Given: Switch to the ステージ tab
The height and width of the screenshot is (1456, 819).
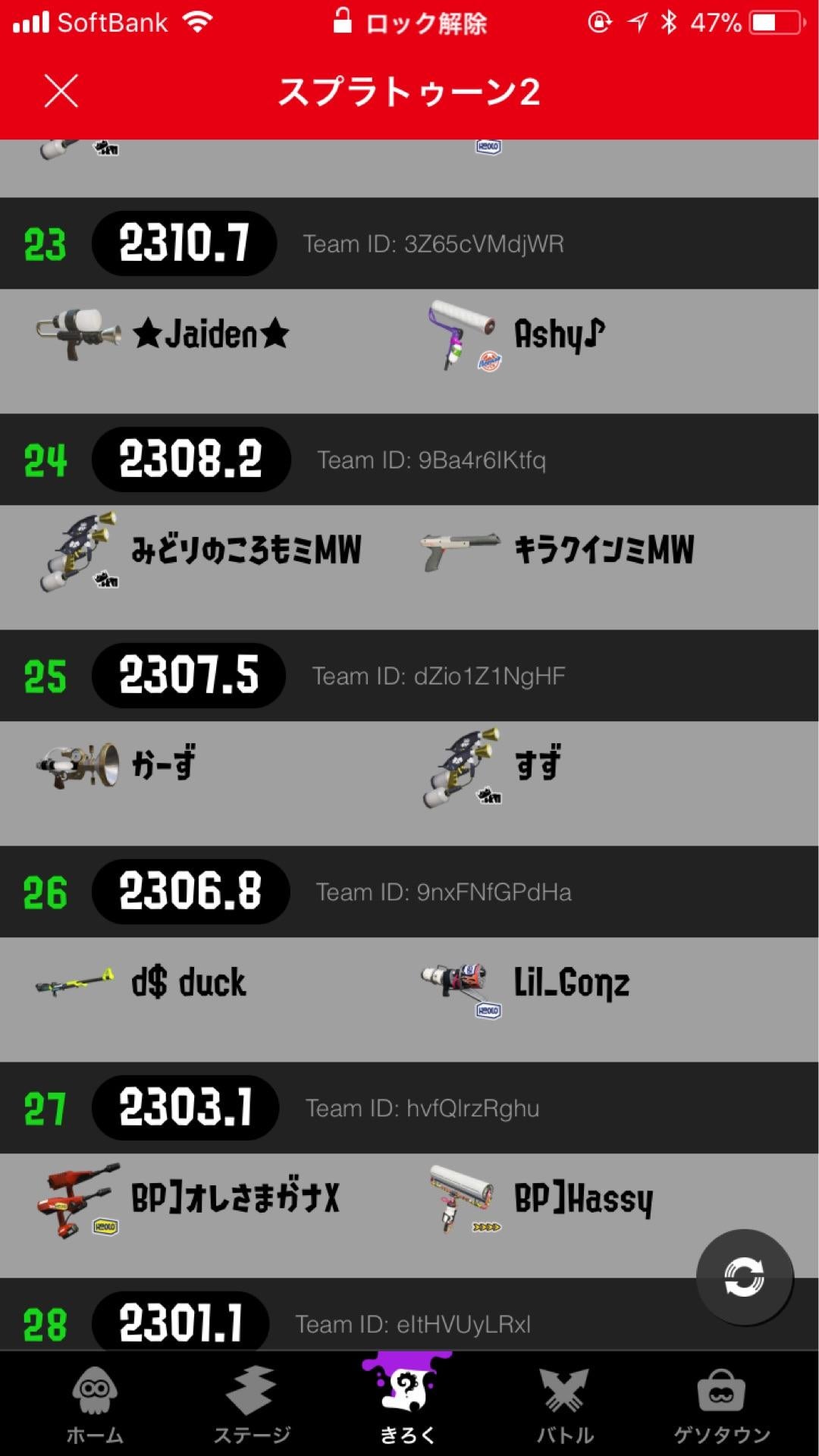Looking at the screenshot, I should tap(252, 1405).
